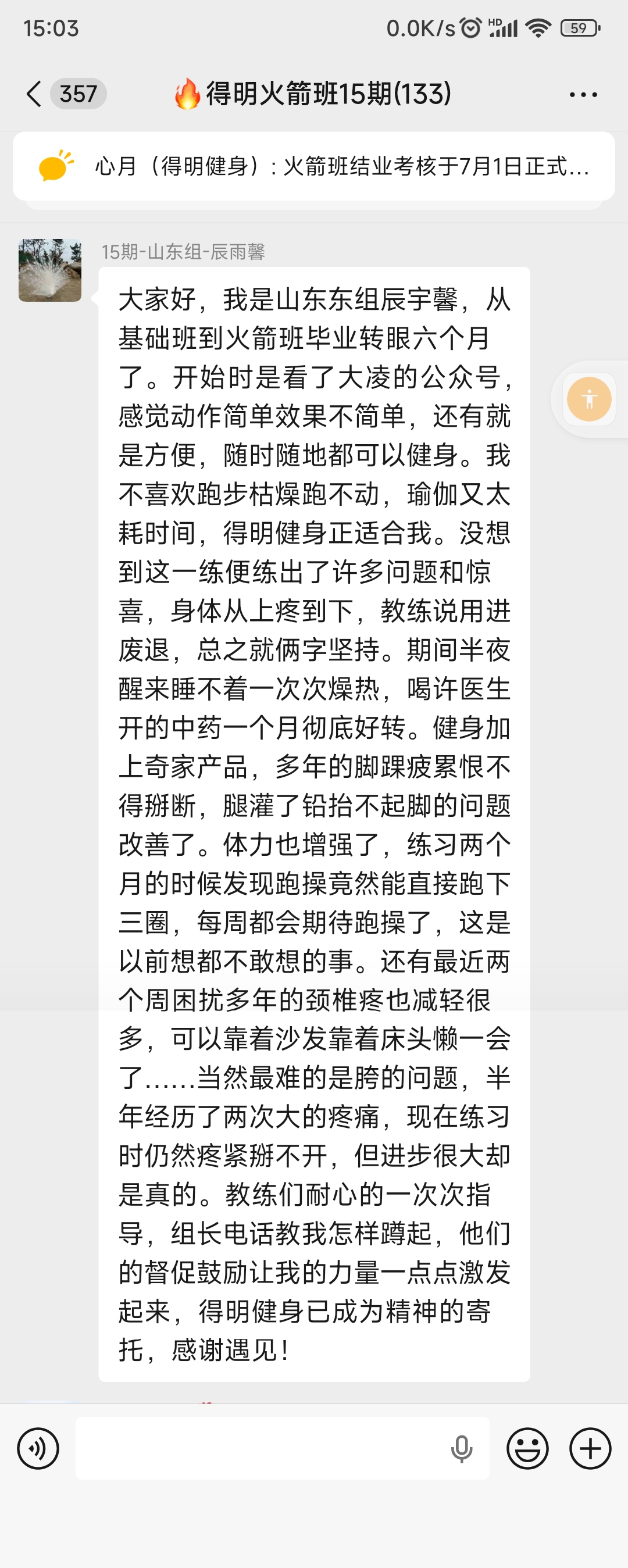Open the plus attachments panel
This screenshot has width=628, height=1568.
(x=590, y=1448)
